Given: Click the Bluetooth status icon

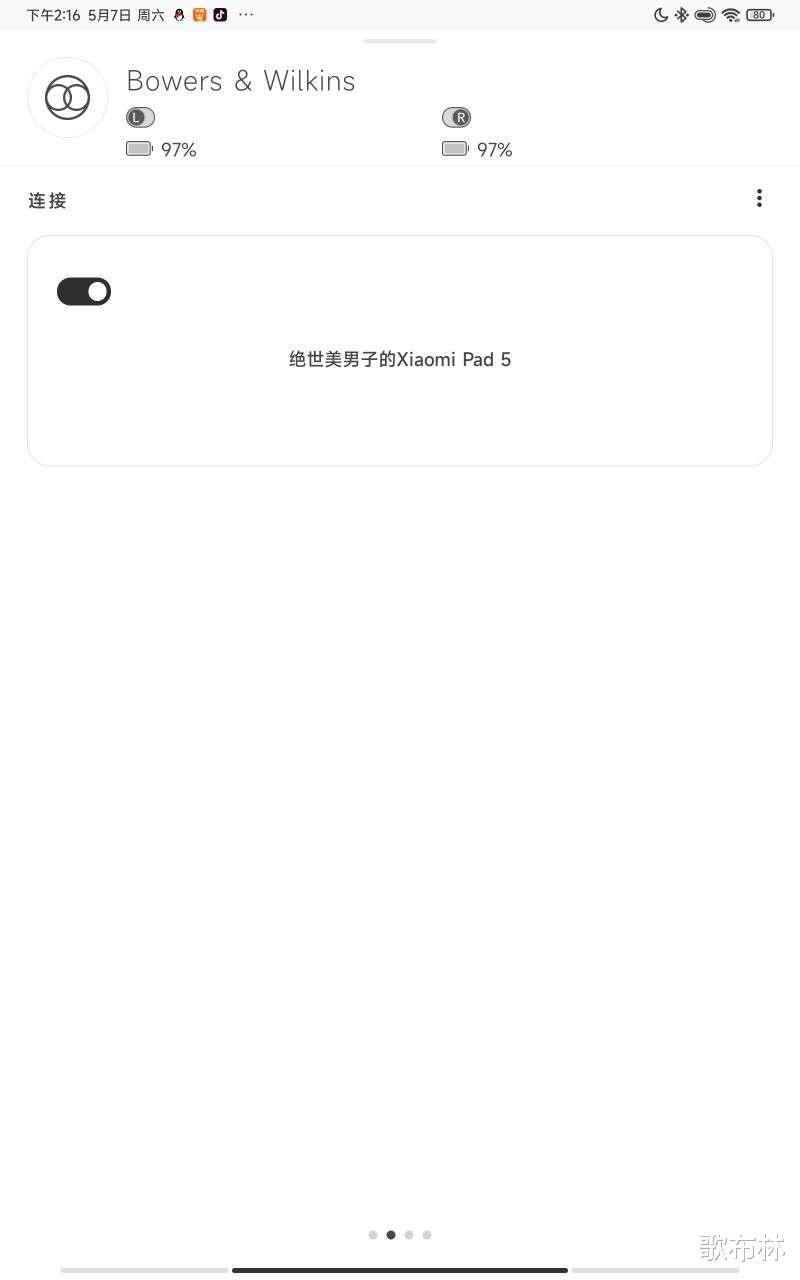Looking at the screenshot, I should tap(681, 15).
